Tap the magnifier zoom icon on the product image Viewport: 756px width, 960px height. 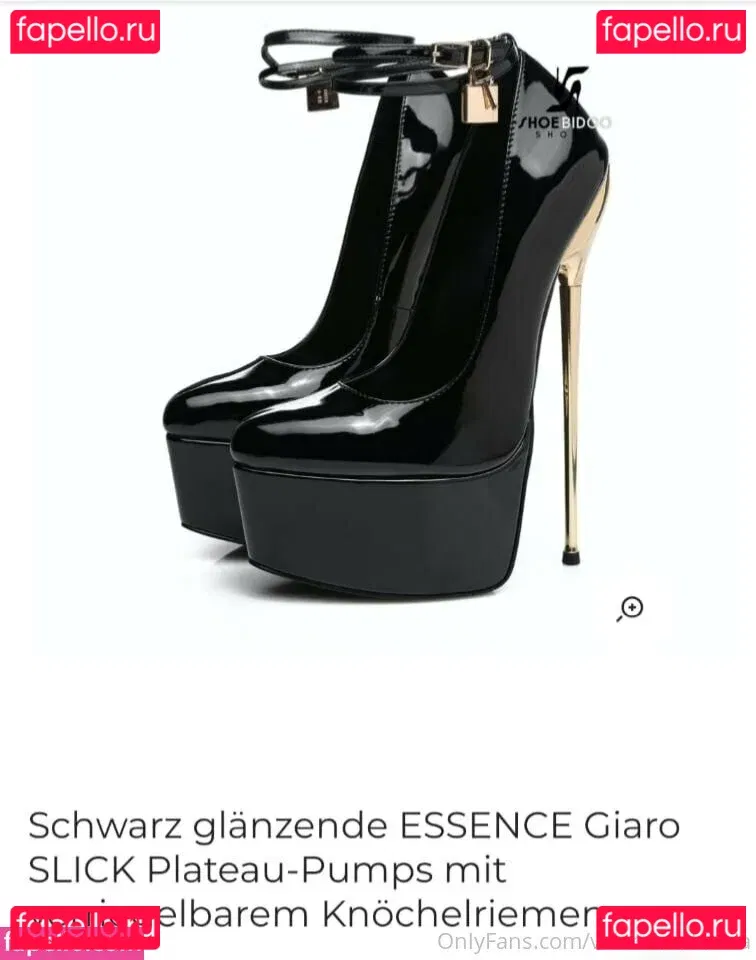point(630,609)
